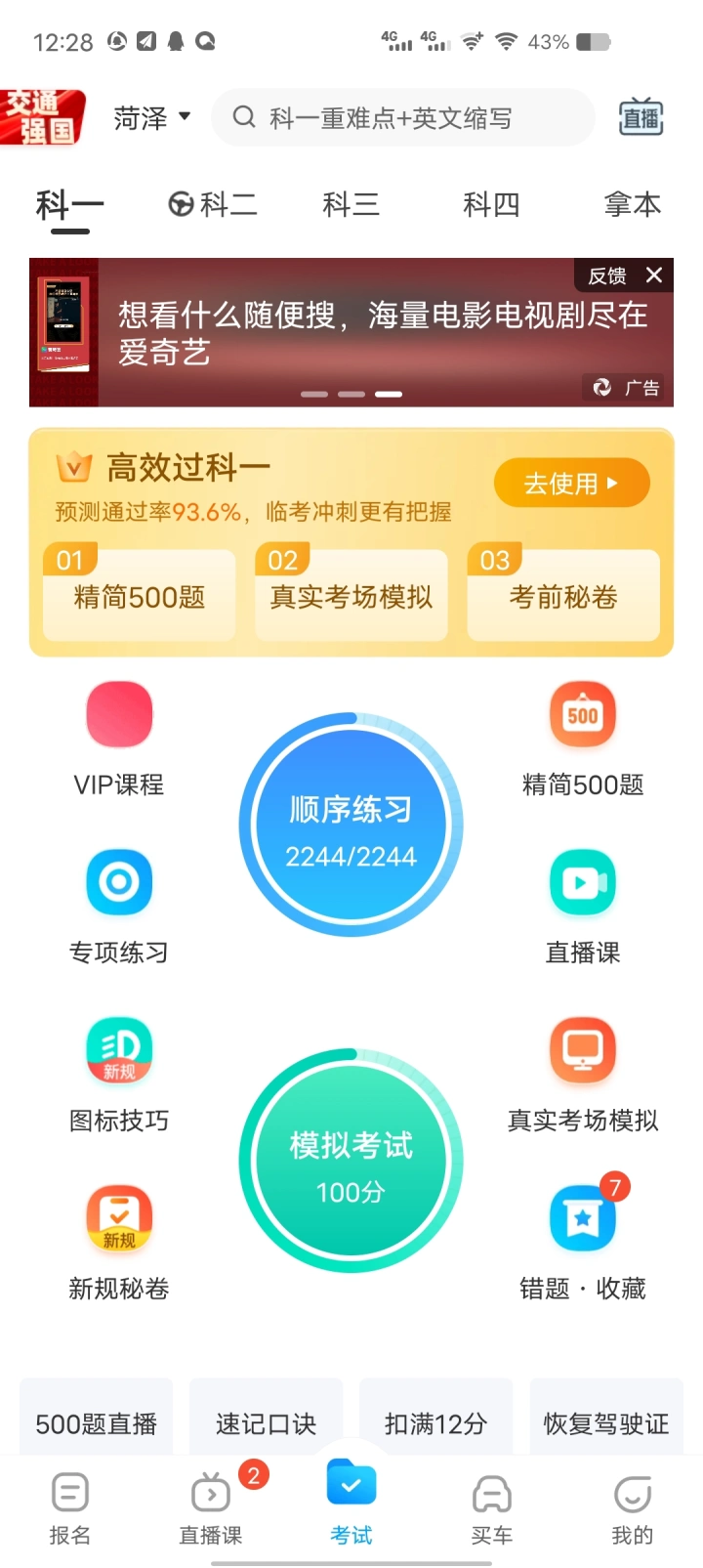Tap the 科一重难点 search box
This screenshot has width=703, height=1568.
point(402,118)
